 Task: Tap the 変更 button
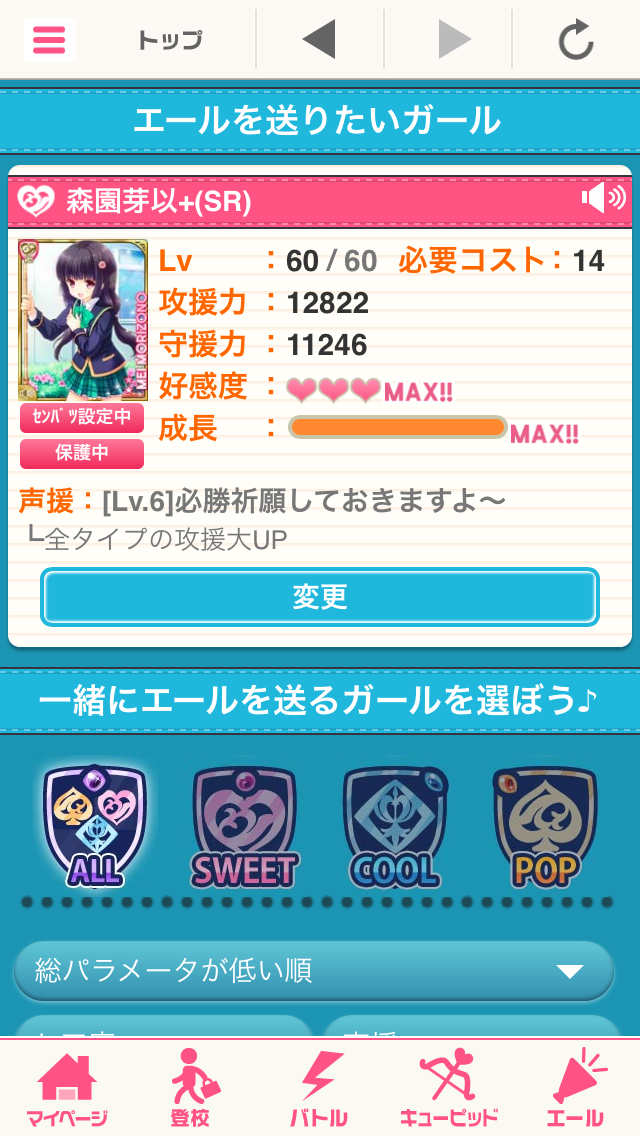[319, 597]
